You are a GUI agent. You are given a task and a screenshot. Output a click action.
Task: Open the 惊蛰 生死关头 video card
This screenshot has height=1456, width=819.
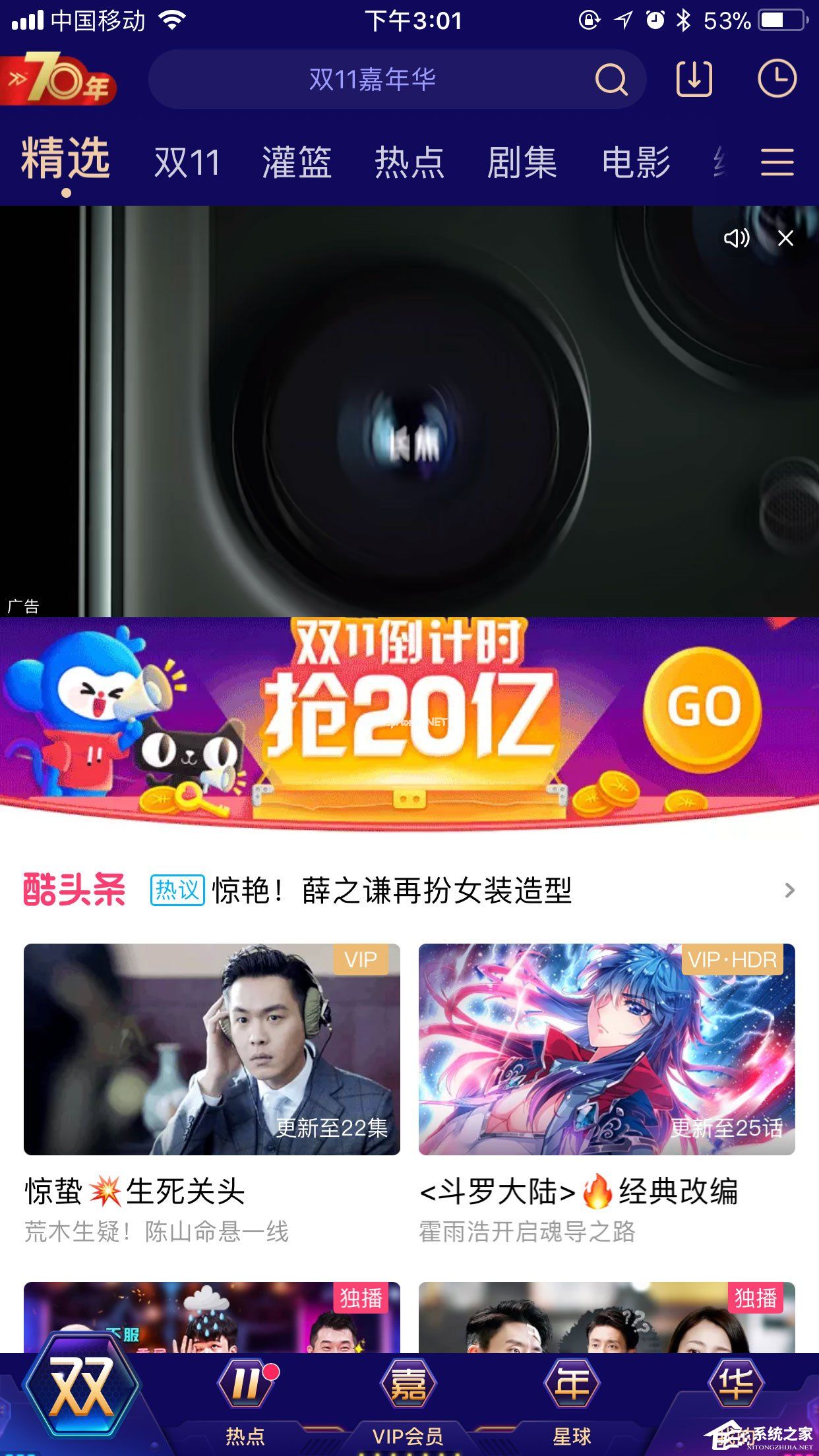[212, 1049]
